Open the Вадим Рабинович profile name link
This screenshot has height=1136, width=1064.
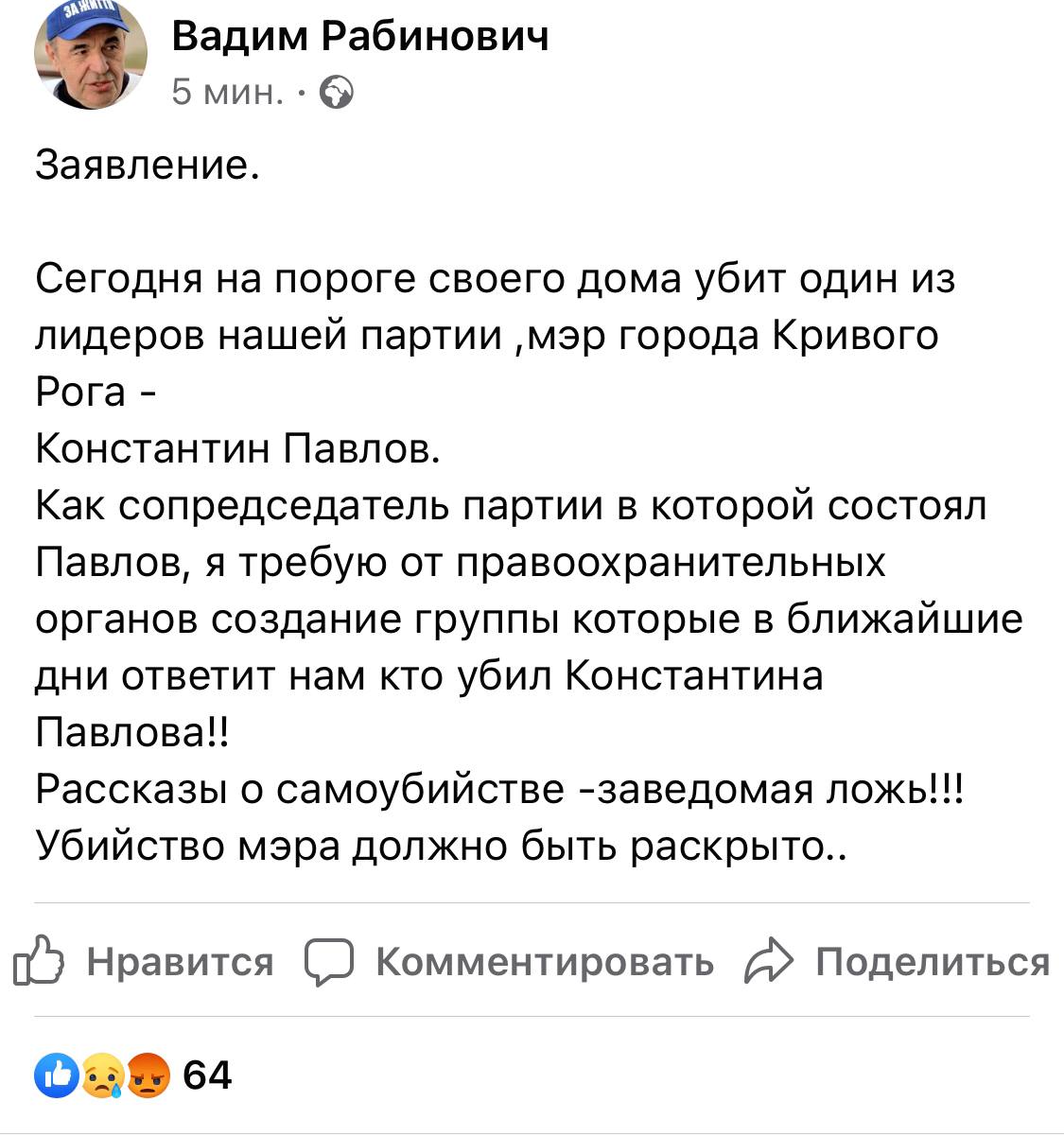(x=360, y=37)
